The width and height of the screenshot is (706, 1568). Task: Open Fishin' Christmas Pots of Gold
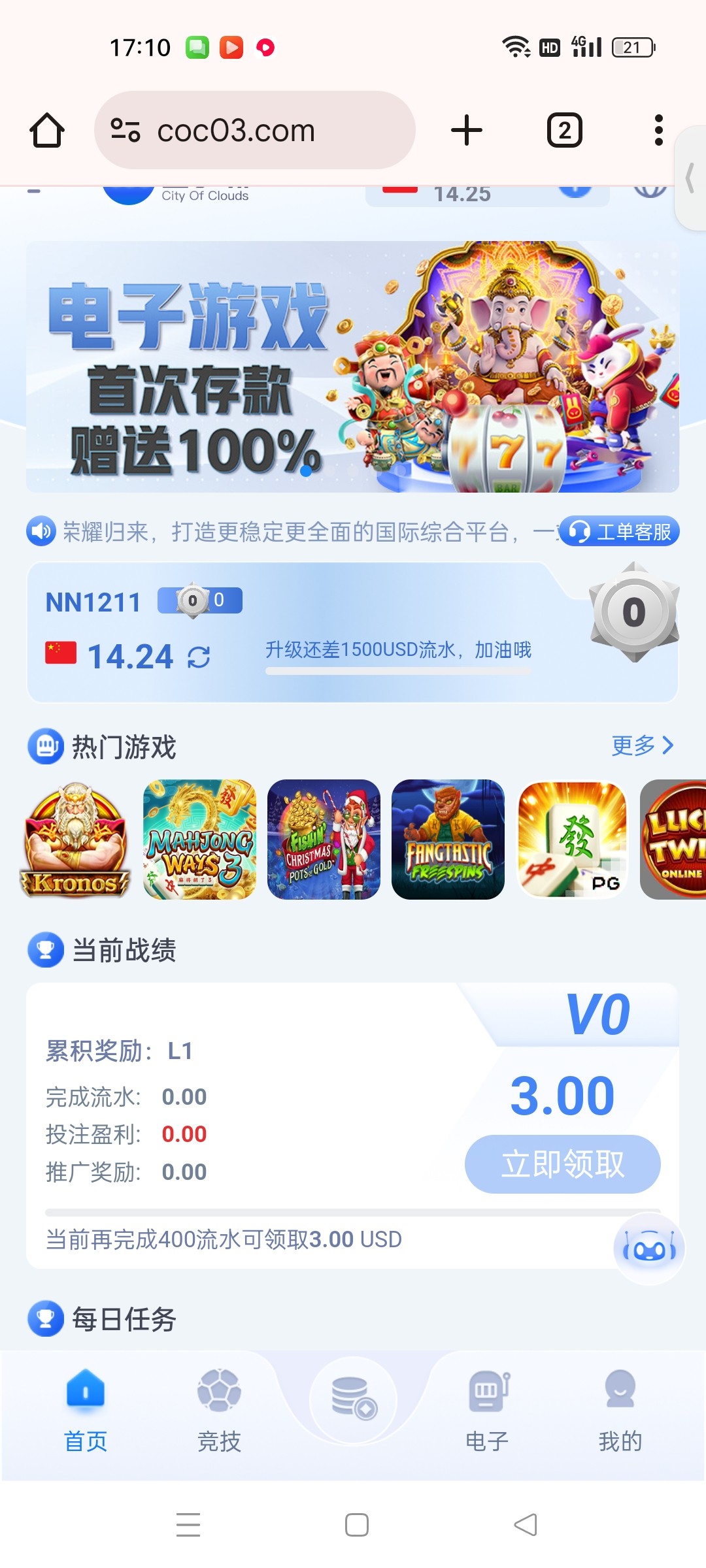(324, 840)
